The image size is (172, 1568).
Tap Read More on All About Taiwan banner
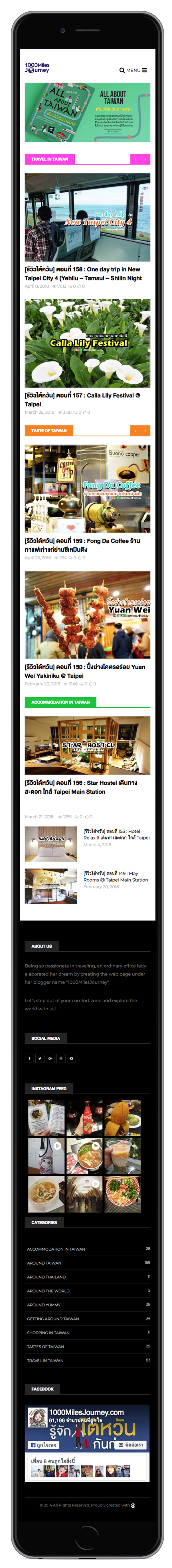tap(113, 131)
